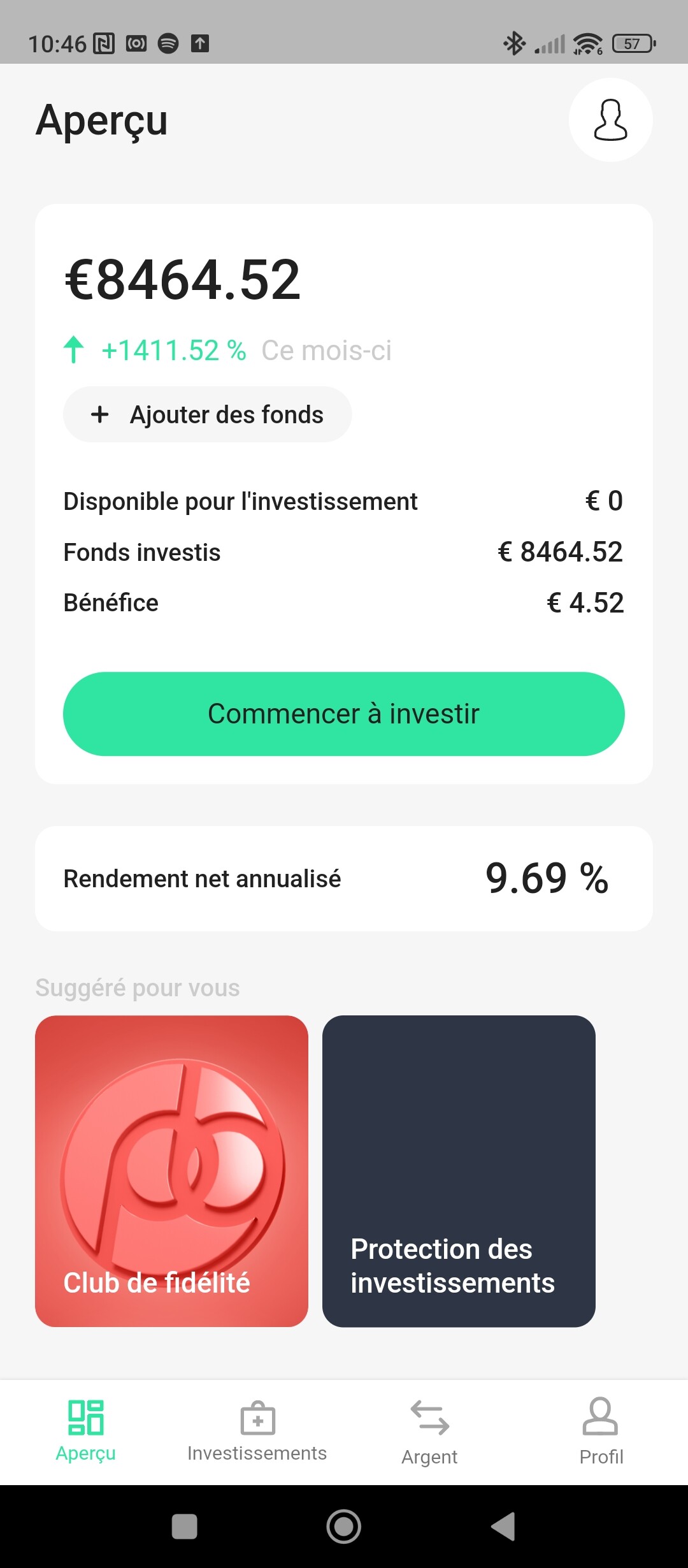Open the profile avatar icon at top
This screenshot has height=1568, width=688.
click(x=610, y=120)
